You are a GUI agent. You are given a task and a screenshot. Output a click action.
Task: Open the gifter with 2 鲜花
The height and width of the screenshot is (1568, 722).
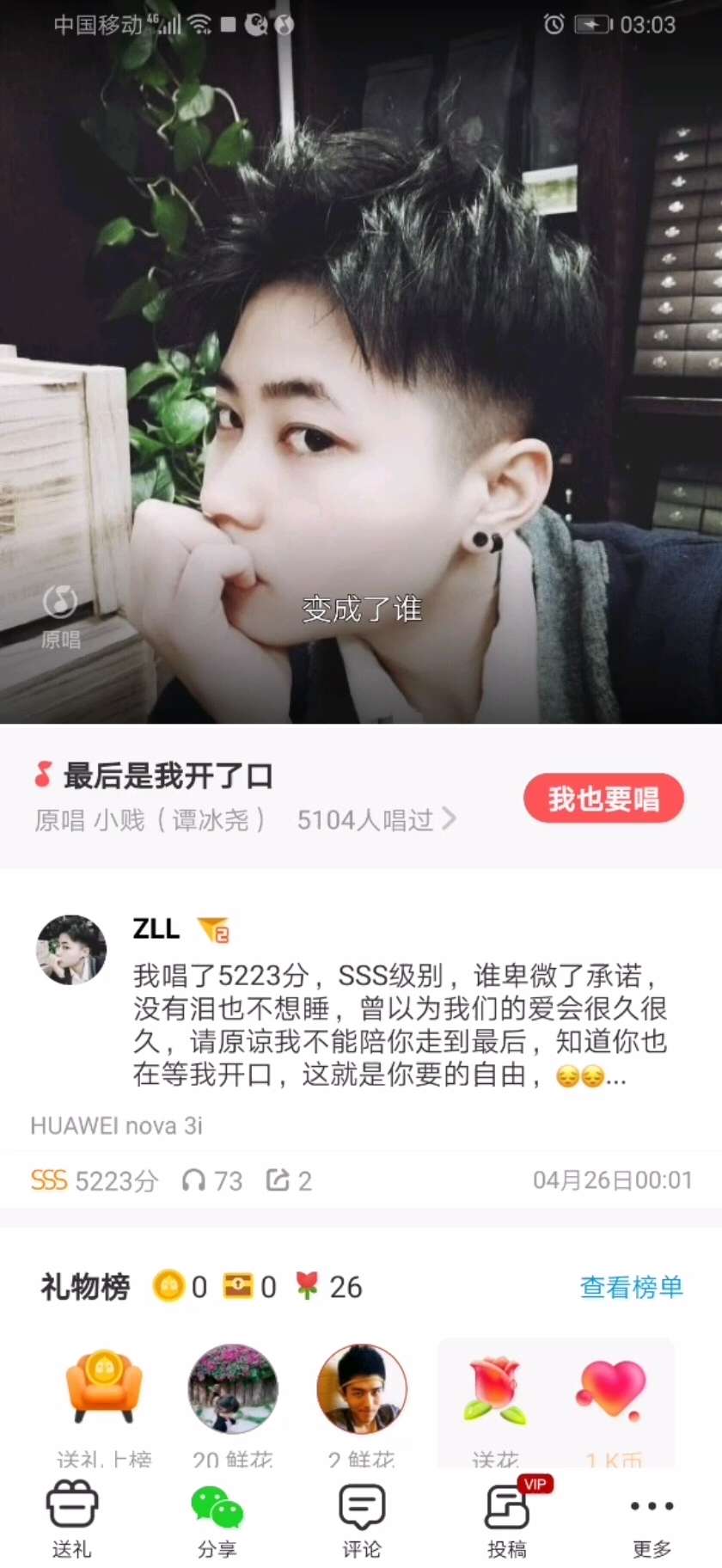361,1388
